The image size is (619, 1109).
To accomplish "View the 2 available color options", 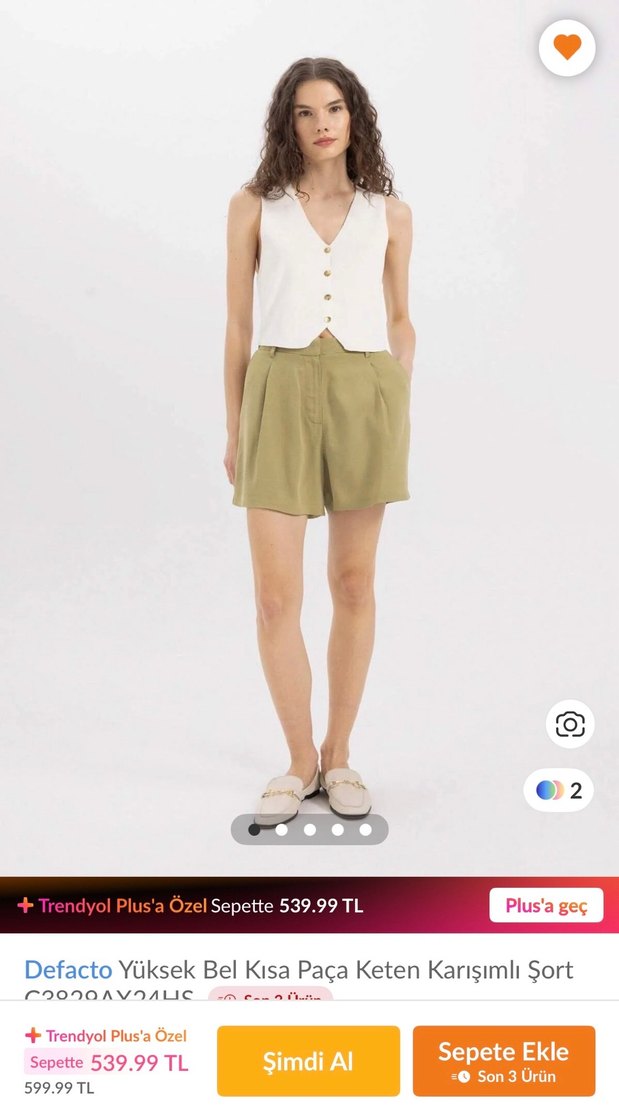I will coord(559,790).
